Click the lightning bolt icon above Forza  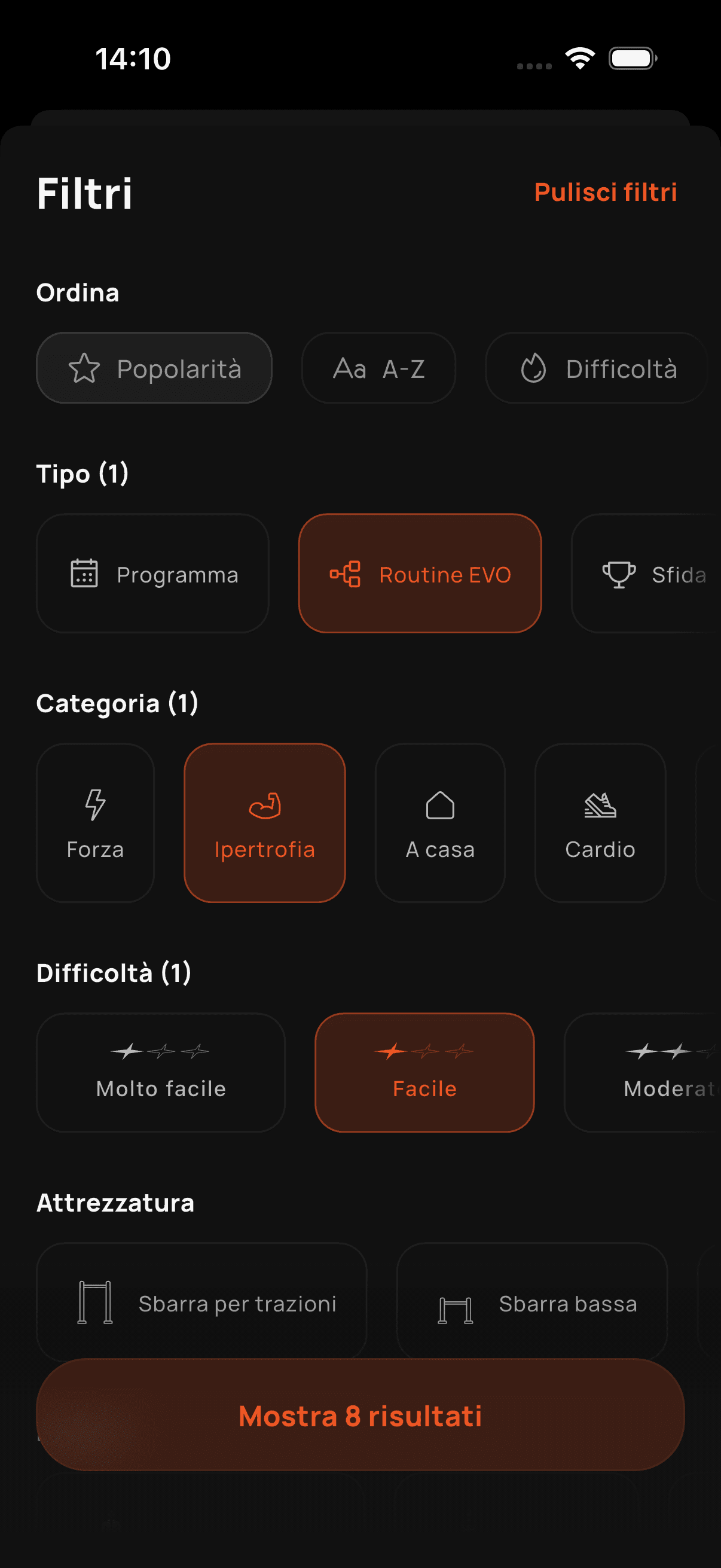pyautogui.click(x=95, y=806)
